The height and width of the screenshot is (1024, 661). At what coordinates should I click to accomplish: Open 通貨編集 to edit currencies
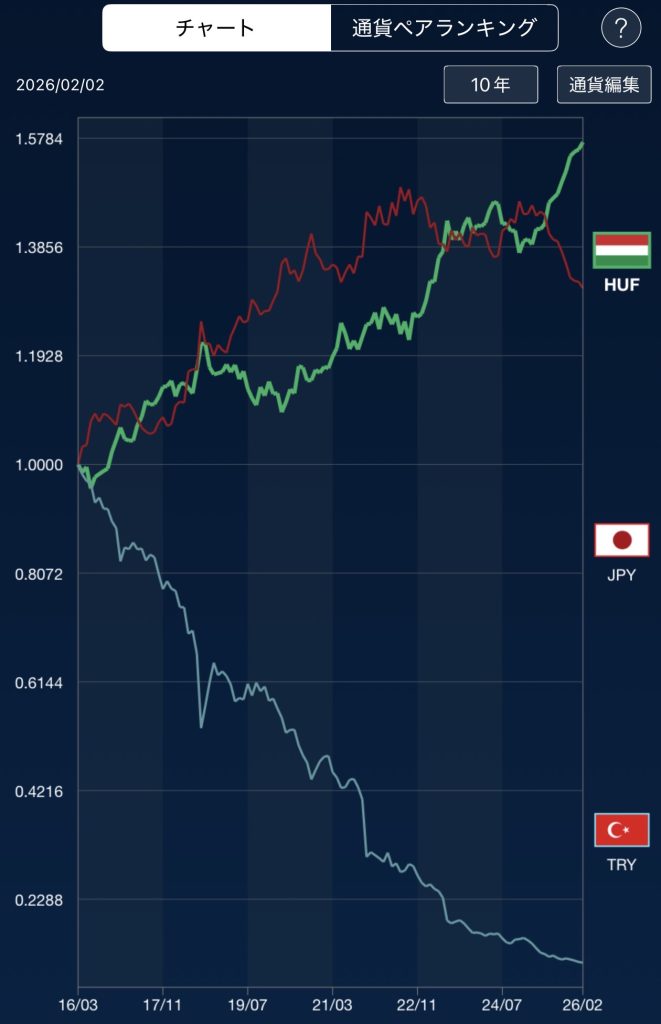[604, 85]
